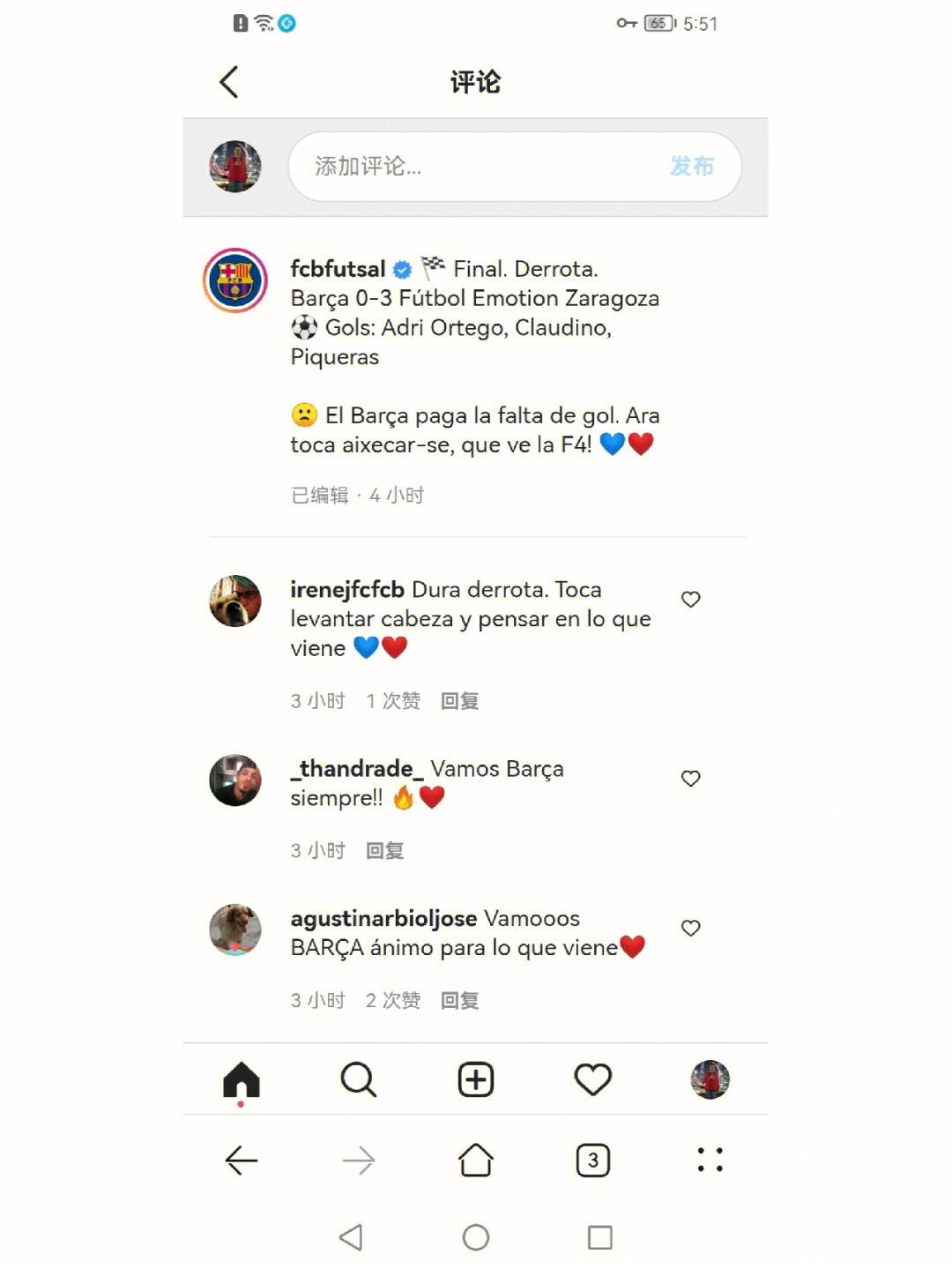952x1269 pixels.
Task: Create a new post with plus icon
Action: [x=475, y=1079]
